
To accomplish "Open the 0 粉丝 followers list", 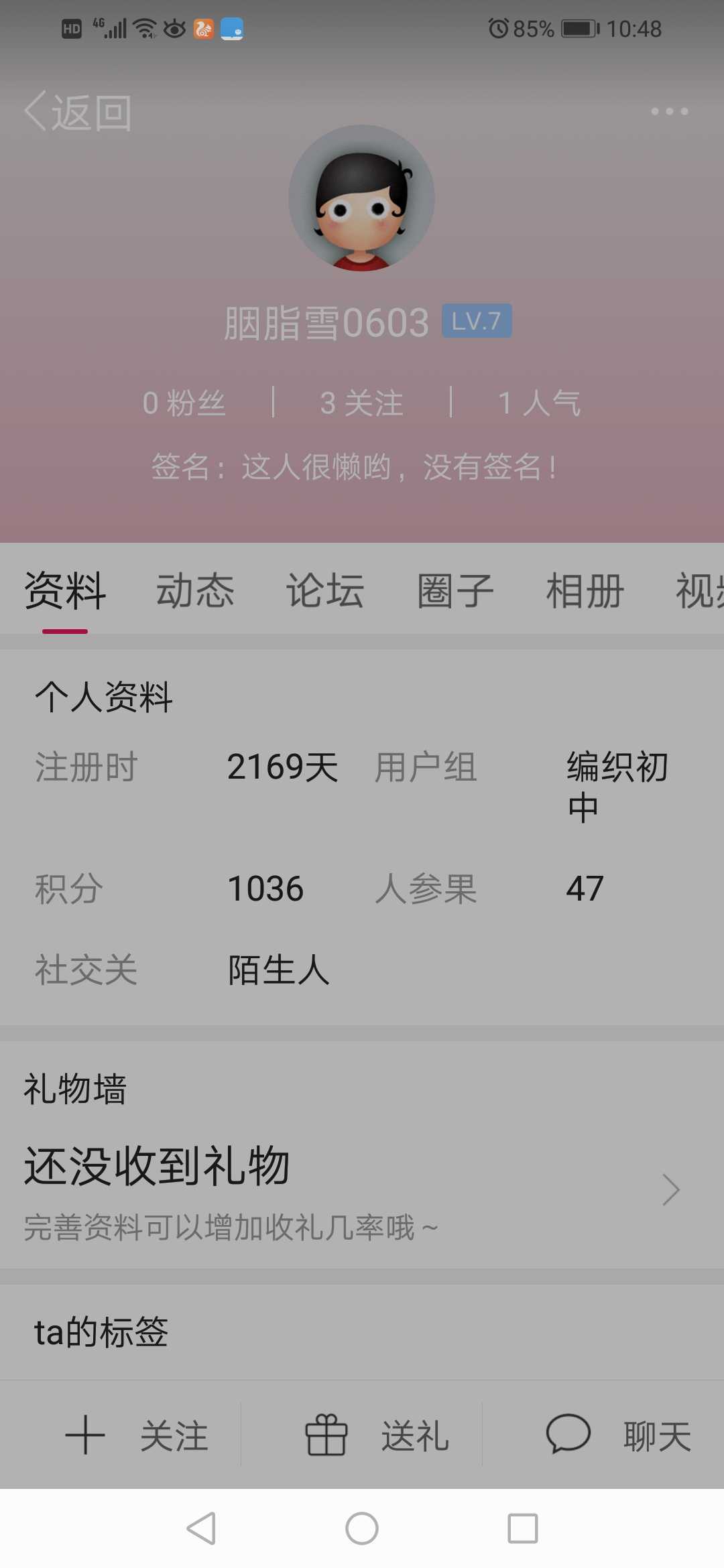I will pyautogui.click(x=184, y=403).
